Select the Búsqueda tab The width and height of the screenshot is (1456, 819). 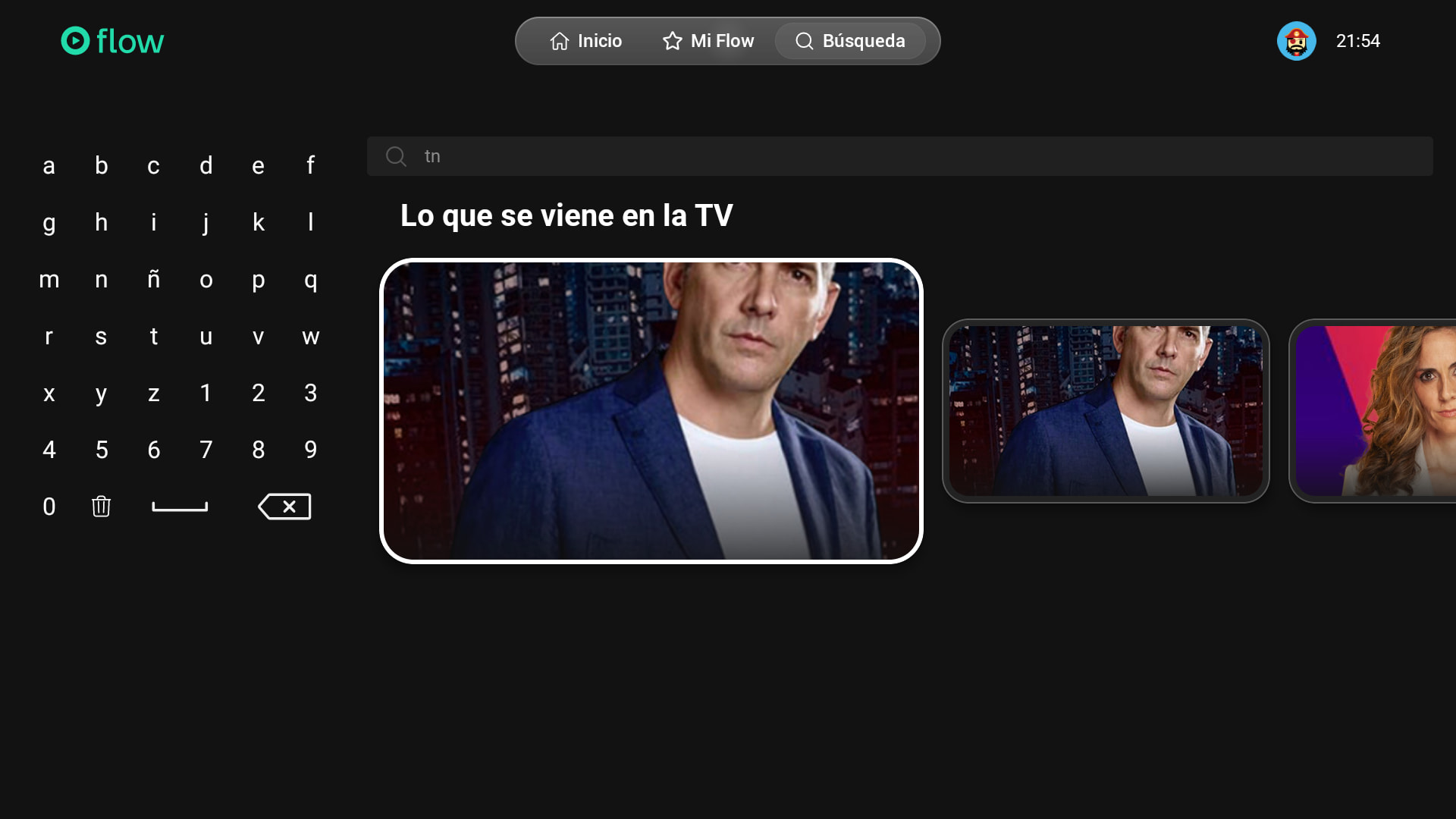click(850, 41)
